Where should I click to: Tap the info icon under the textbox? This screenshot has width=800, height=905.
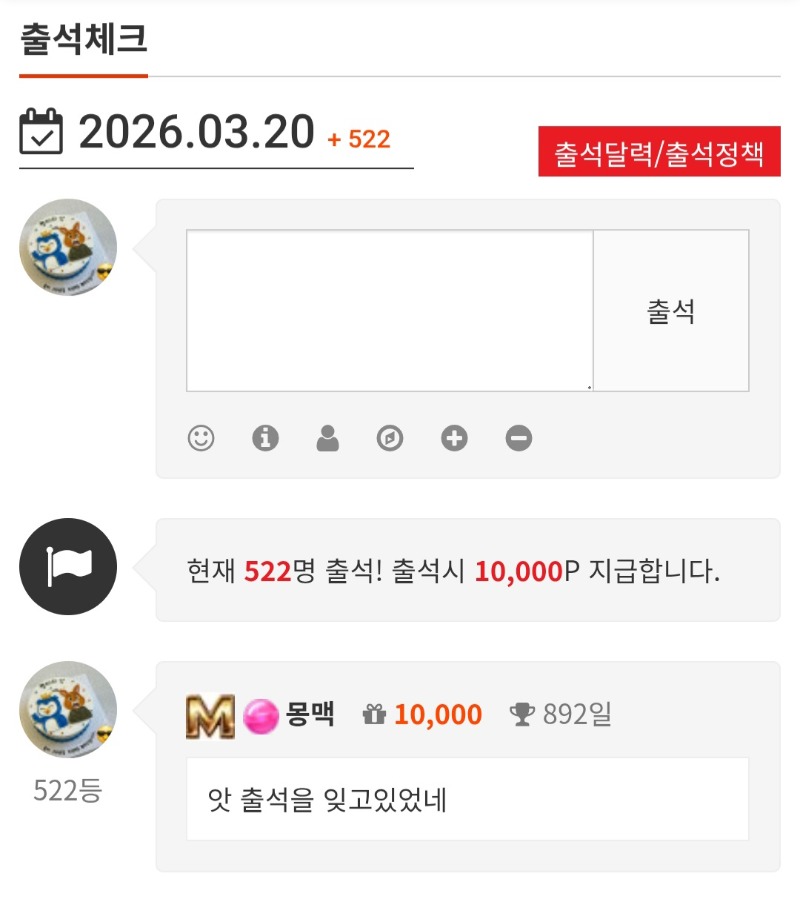coord(265,438)
